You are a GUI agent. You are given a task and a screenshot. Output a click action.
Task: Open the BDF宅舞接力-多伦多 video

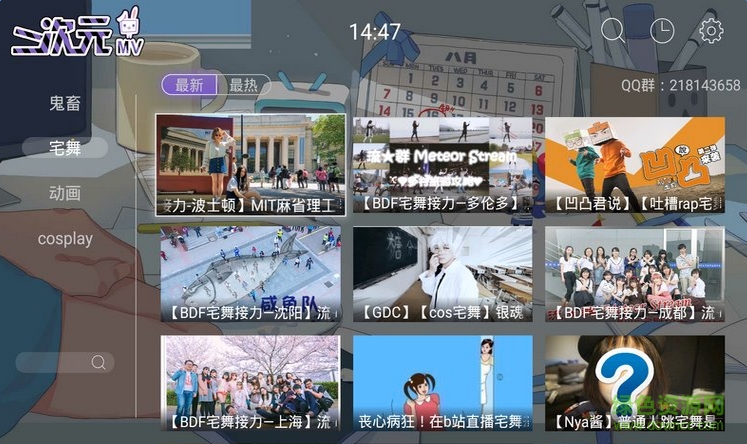(x=442, y=165)
